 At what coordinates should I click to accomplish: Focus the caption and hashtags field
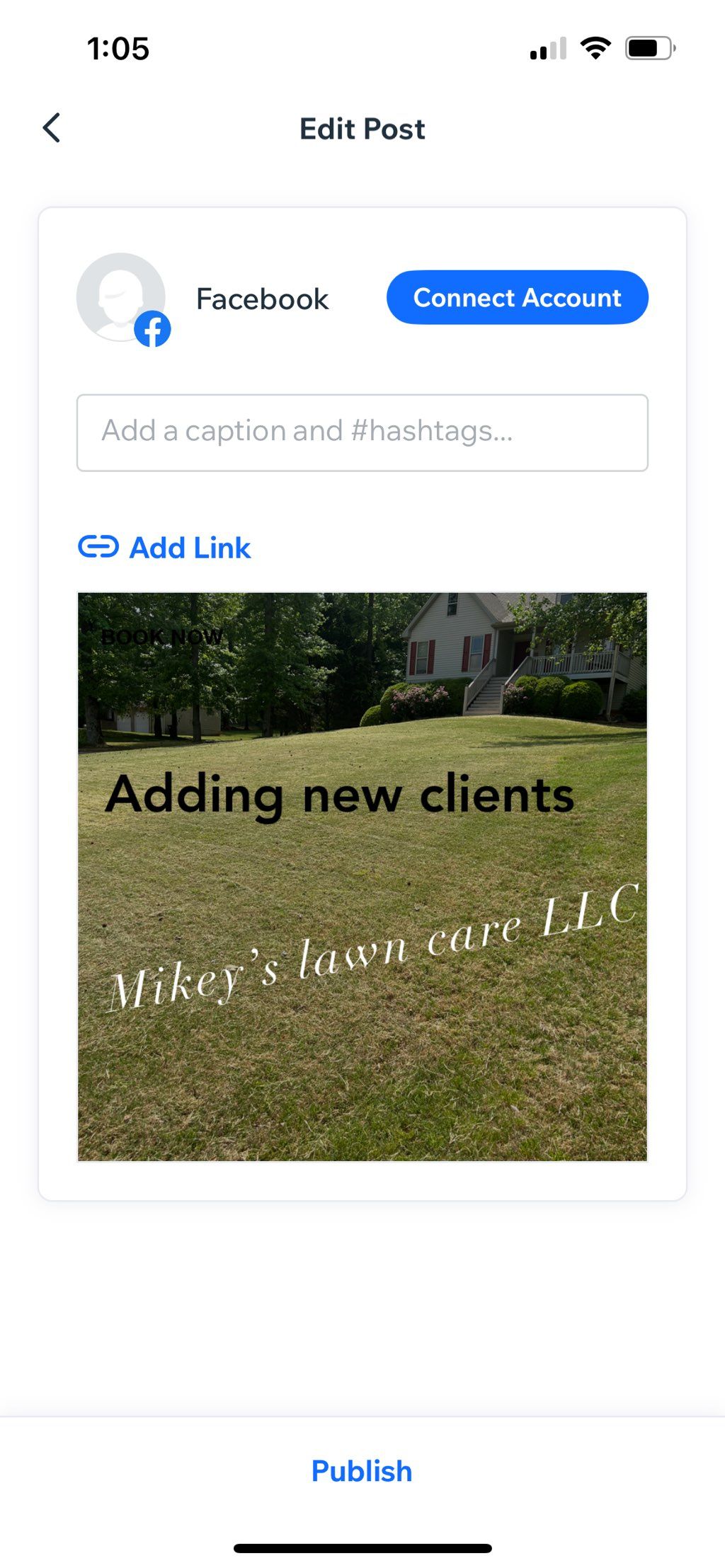pos(362,432)
